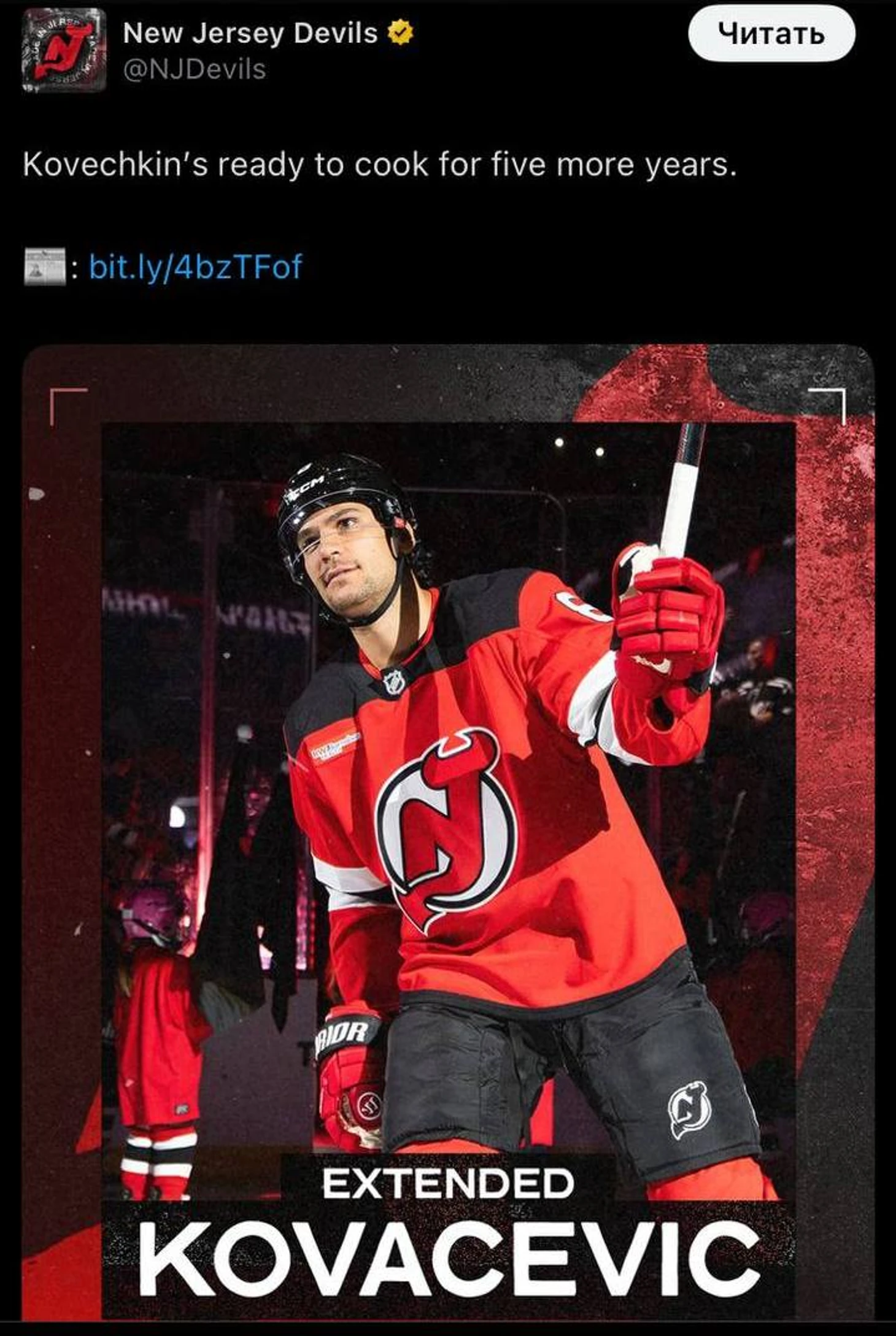Tap the Читать follow button
The image size is (896, 1336).
pos(771,34)
